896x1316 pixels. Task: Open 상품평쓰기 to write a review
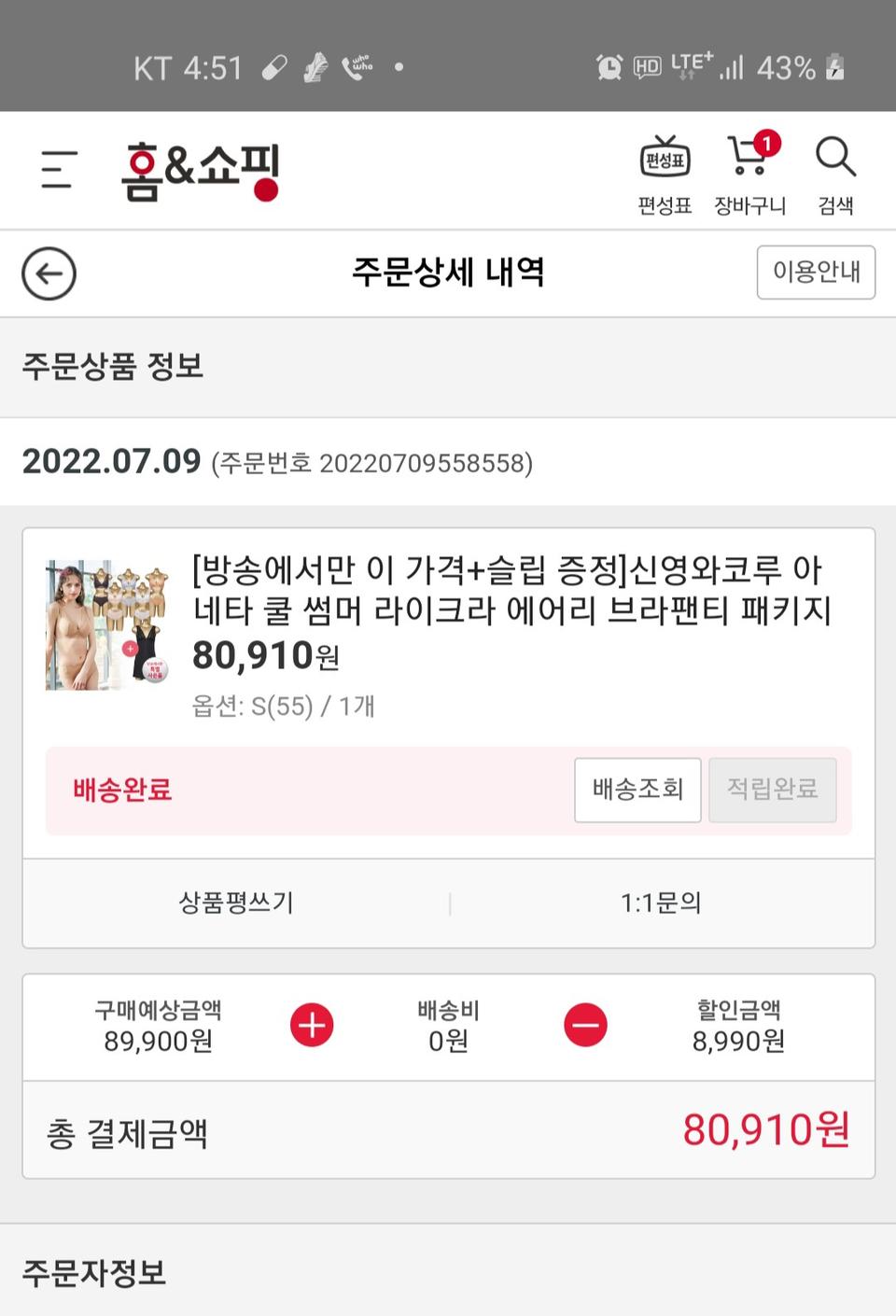(x=236, y=903)
